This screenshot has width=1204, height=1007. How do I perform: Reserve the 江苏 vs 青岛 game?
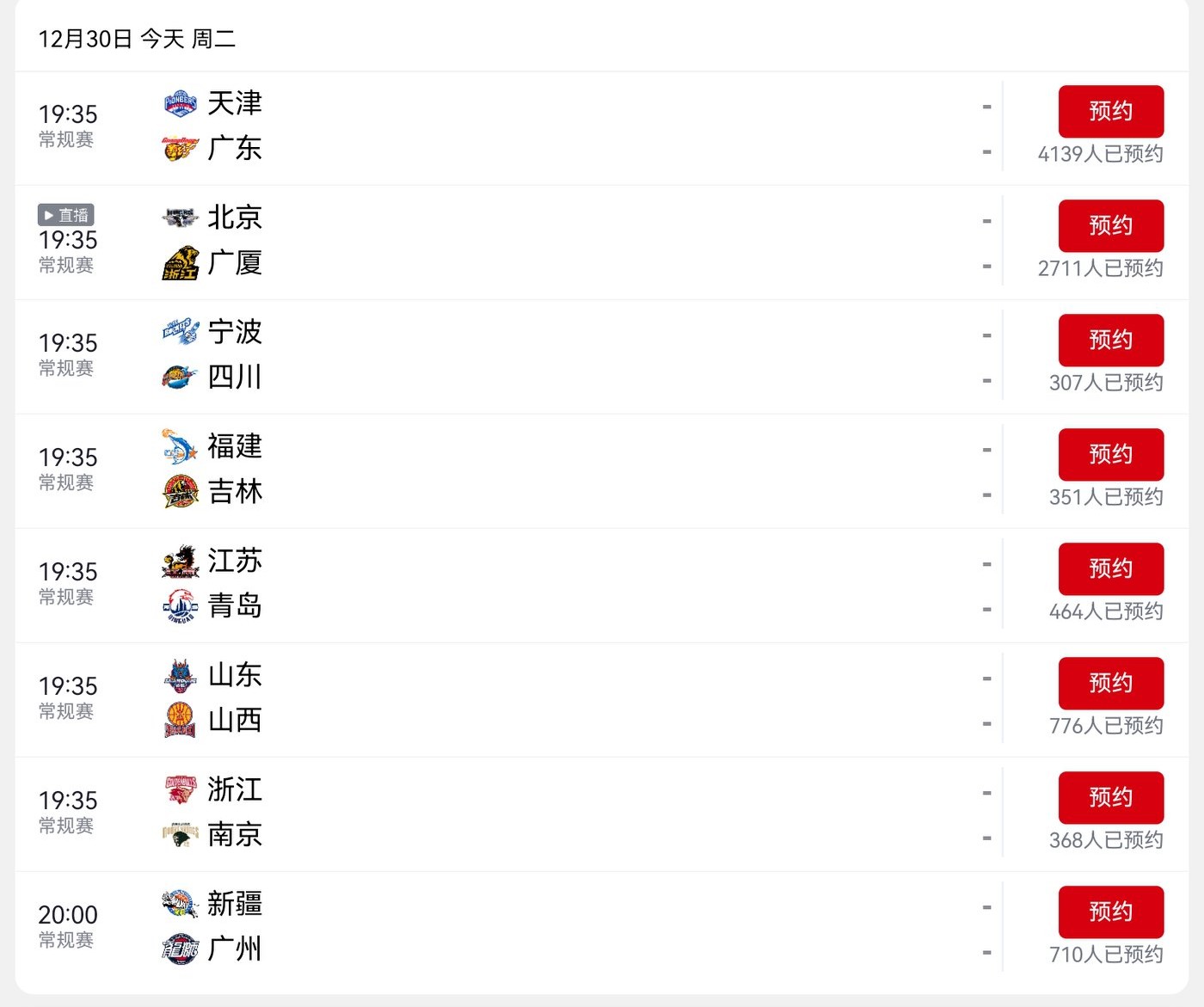coord(1110,568)
